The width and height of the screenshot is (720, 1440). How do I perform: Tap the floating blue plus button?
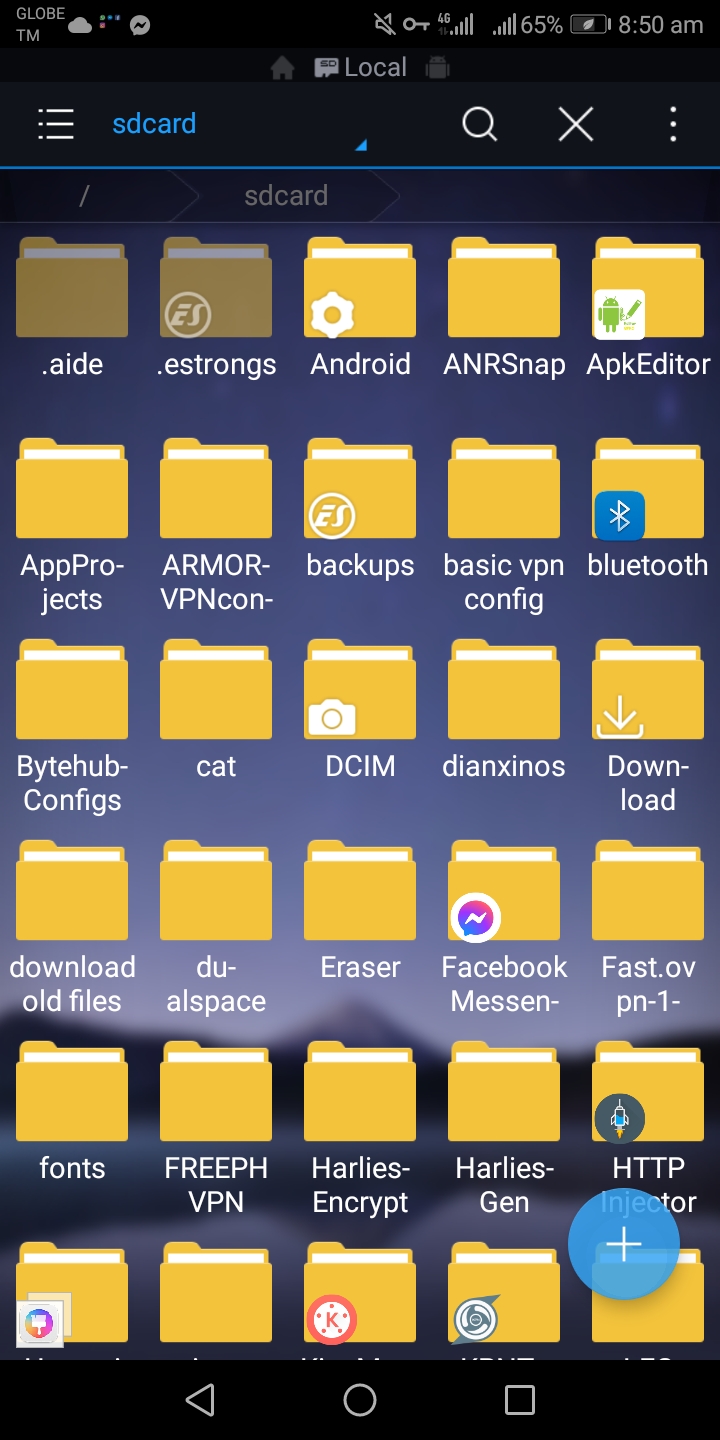click(624, 1243)
